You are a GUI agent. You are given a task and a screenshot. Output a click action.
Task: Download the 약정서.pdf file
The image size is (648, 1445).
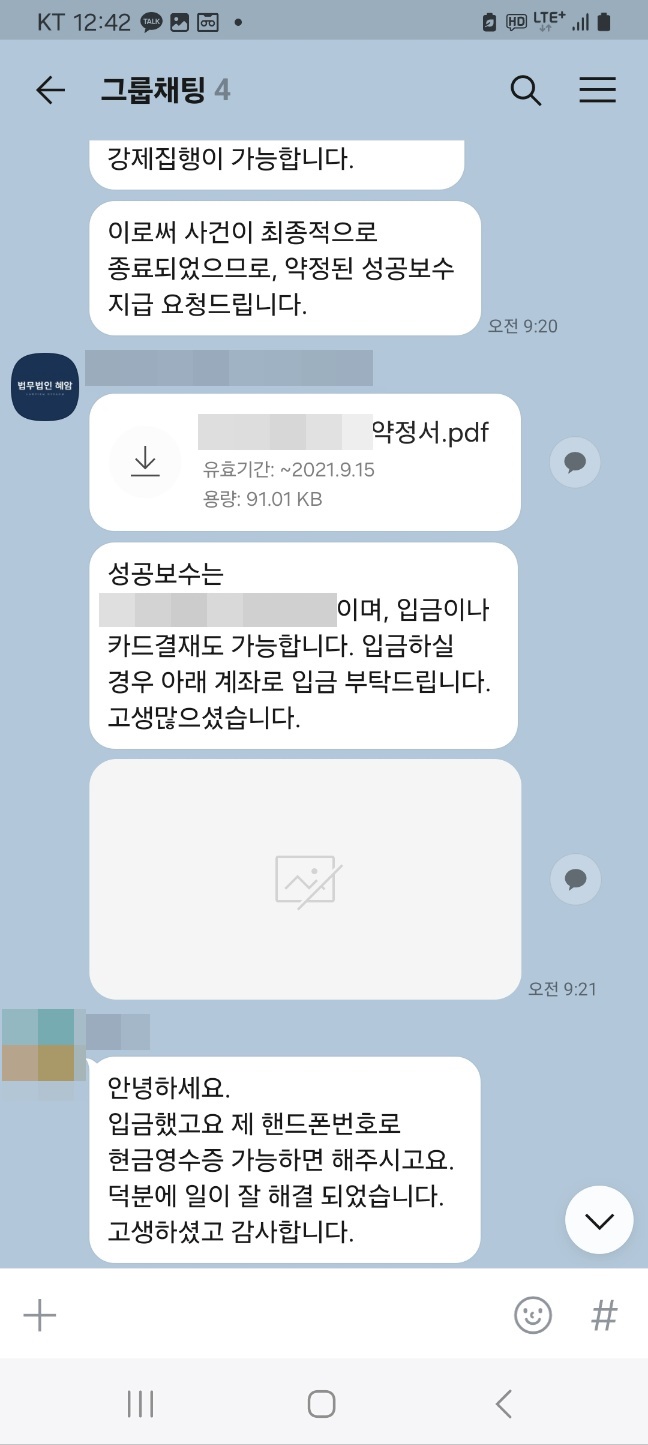(x=146, y=461)
